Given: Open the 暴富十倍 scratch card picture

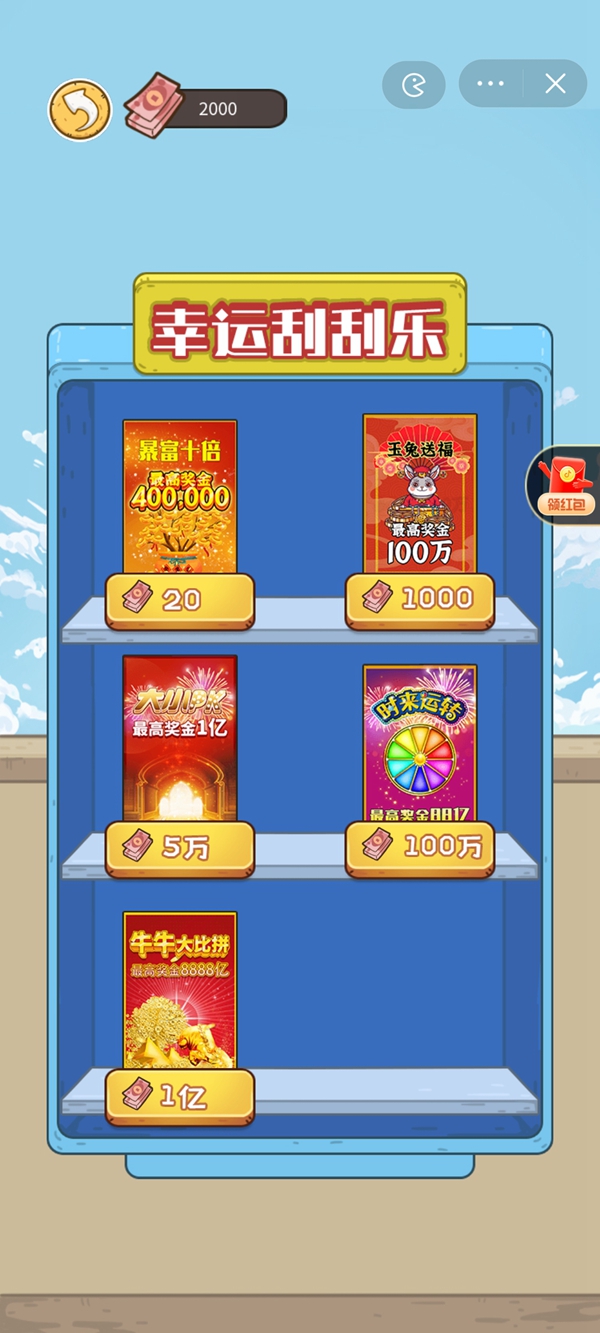Looking at the screenshot, I should 180,495.
